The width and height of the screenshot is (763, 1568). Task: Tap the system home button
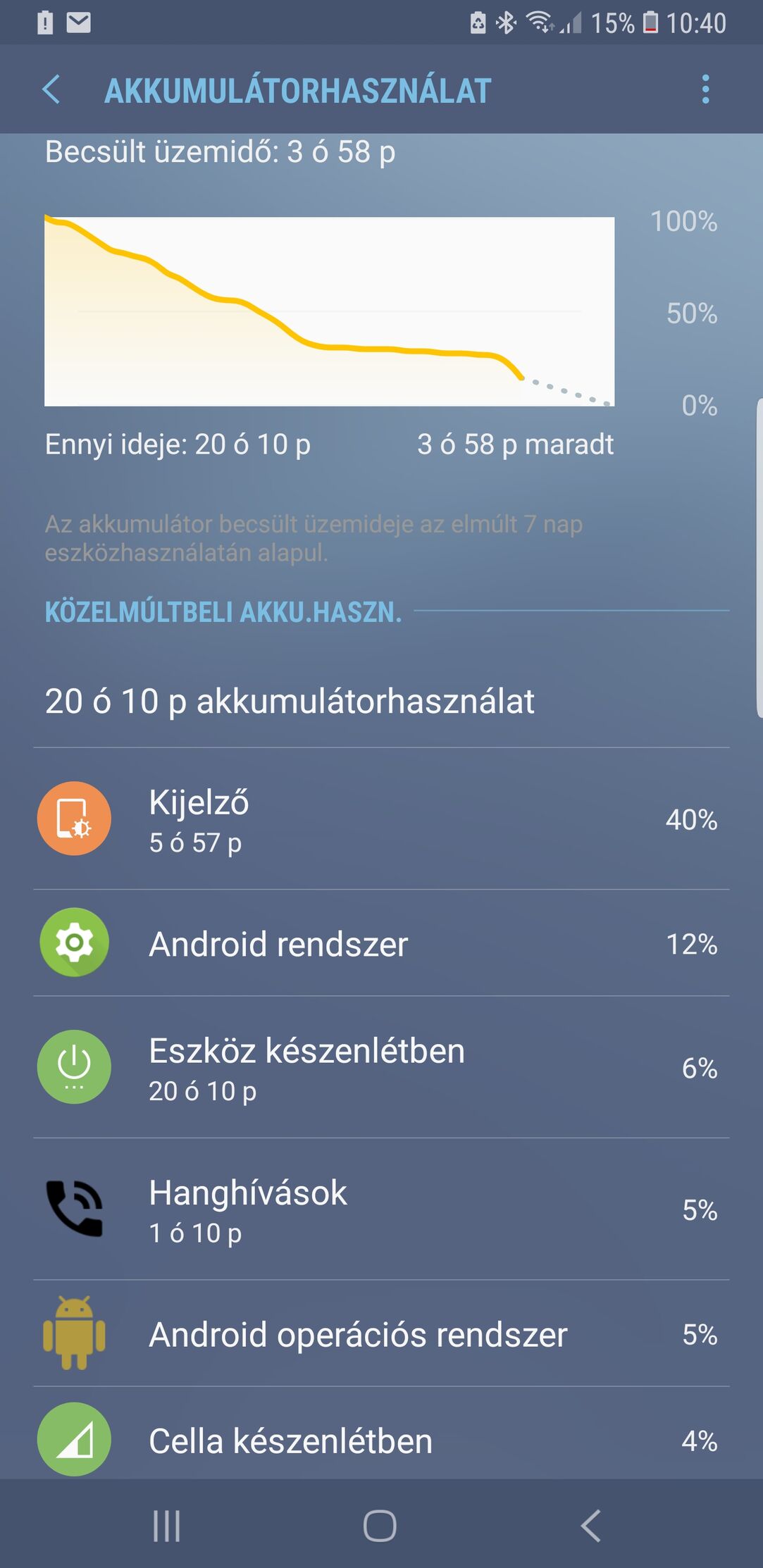(380, 1526)
